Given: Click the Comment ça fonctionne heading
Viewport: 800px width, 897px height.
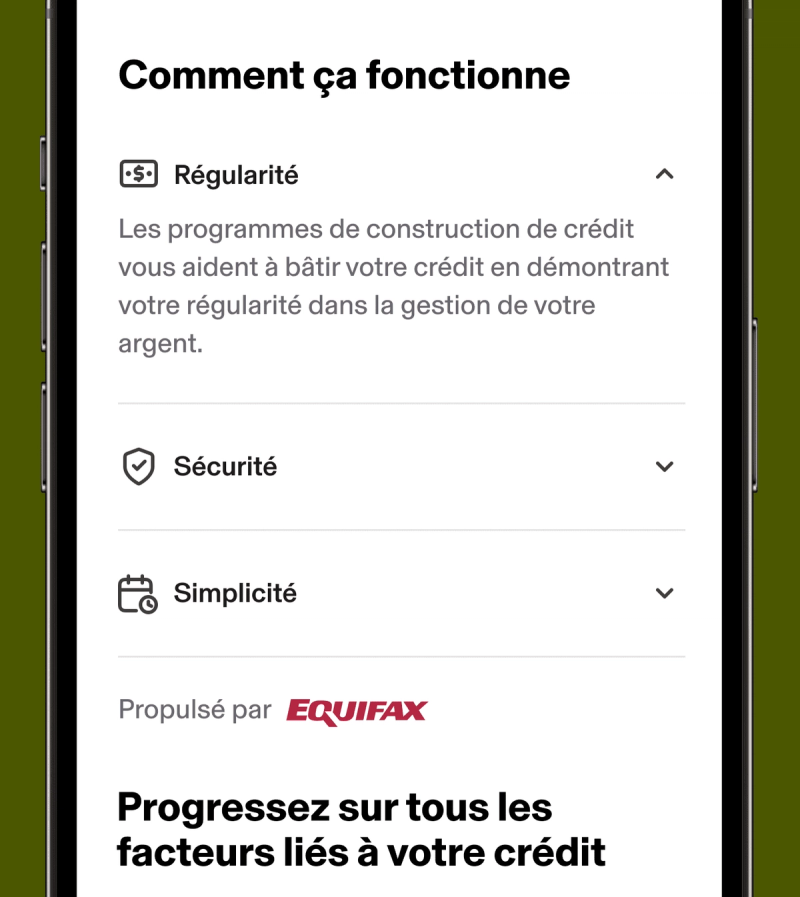Looking at the screenshot, I should [x=344, y=74].
